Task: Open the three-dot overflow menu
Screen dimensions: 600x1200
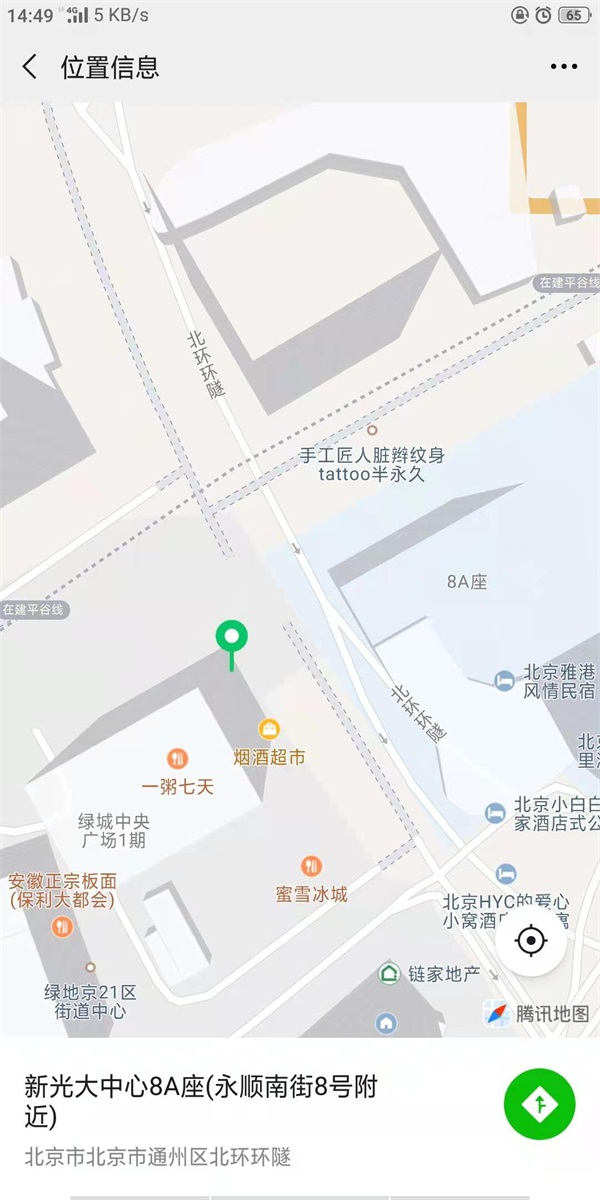Action: point(564,67)
